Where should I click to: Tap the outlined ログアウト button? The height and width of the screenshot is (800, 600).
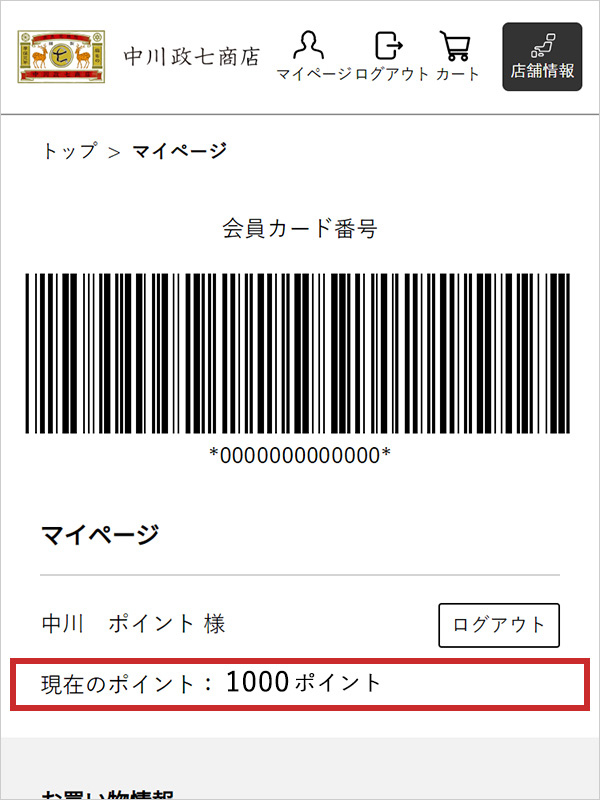pos(499,625)
